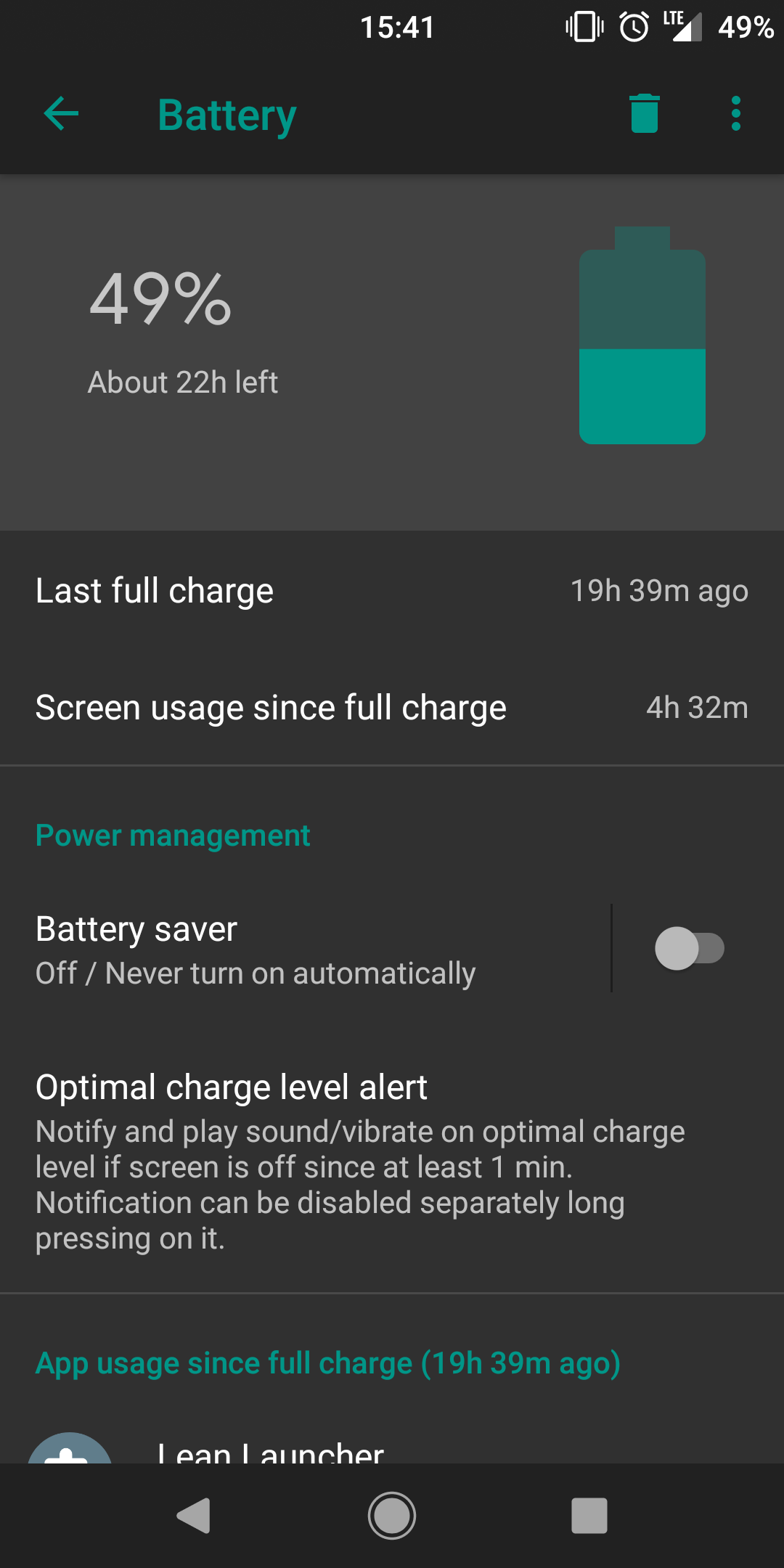Go back using the top-left arrow
The width and height of the screenshot is (784, 1568).
click(61, 114)
